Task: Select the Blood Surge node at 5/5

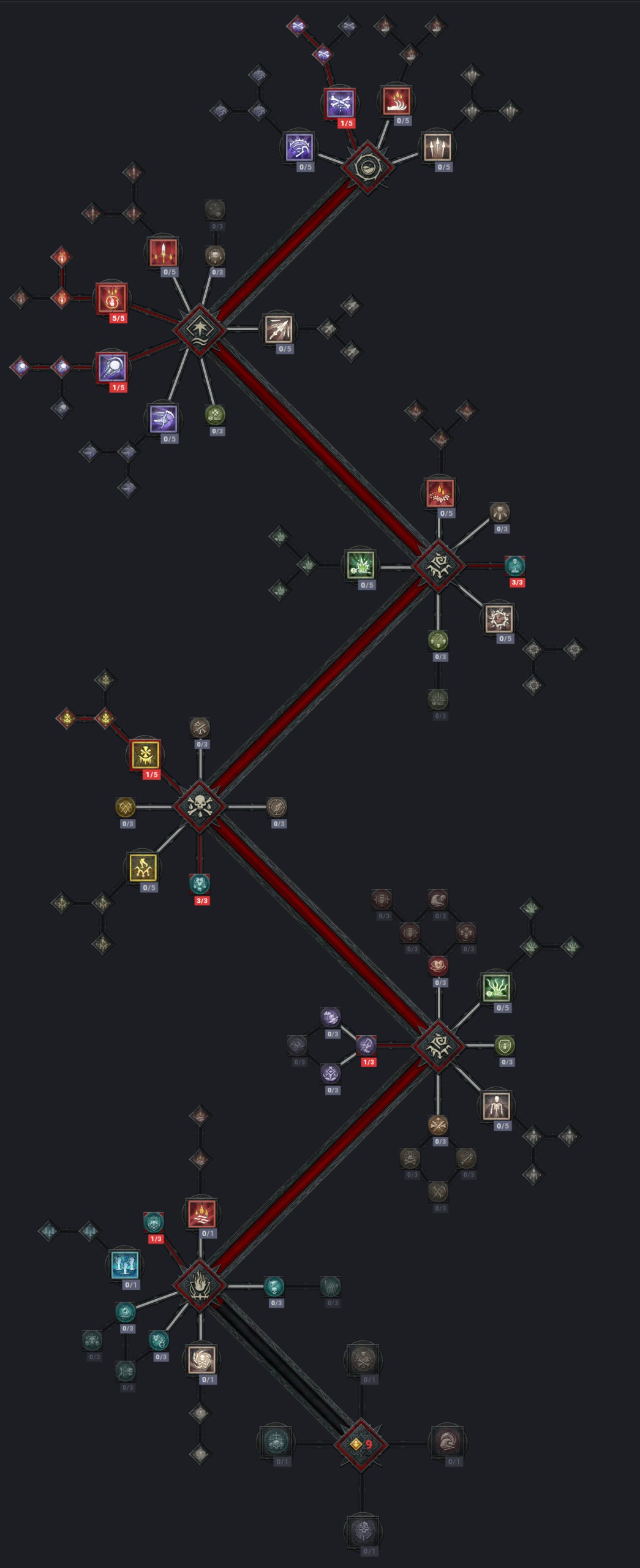Action: coord(112,298)
